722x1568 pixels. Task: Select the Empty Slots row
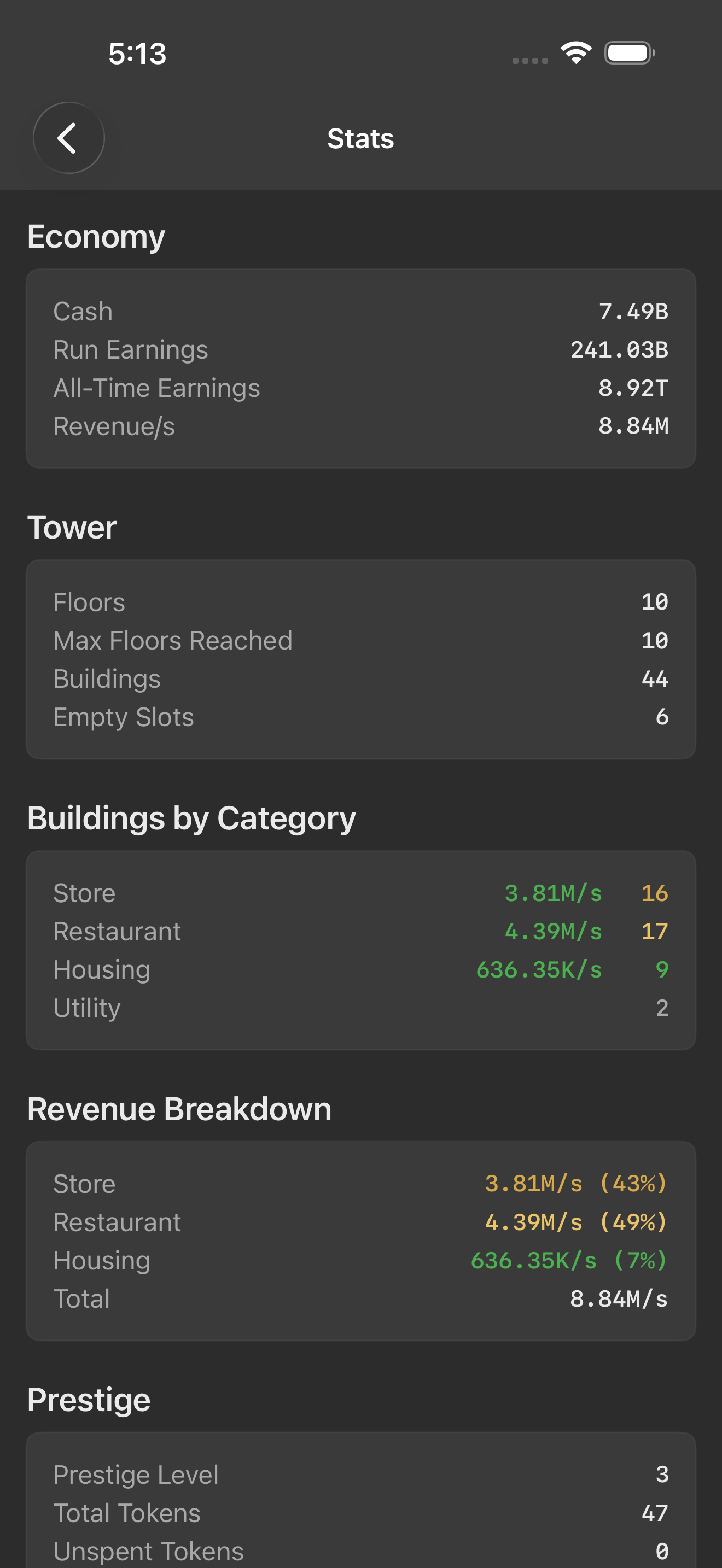point(361,717)
